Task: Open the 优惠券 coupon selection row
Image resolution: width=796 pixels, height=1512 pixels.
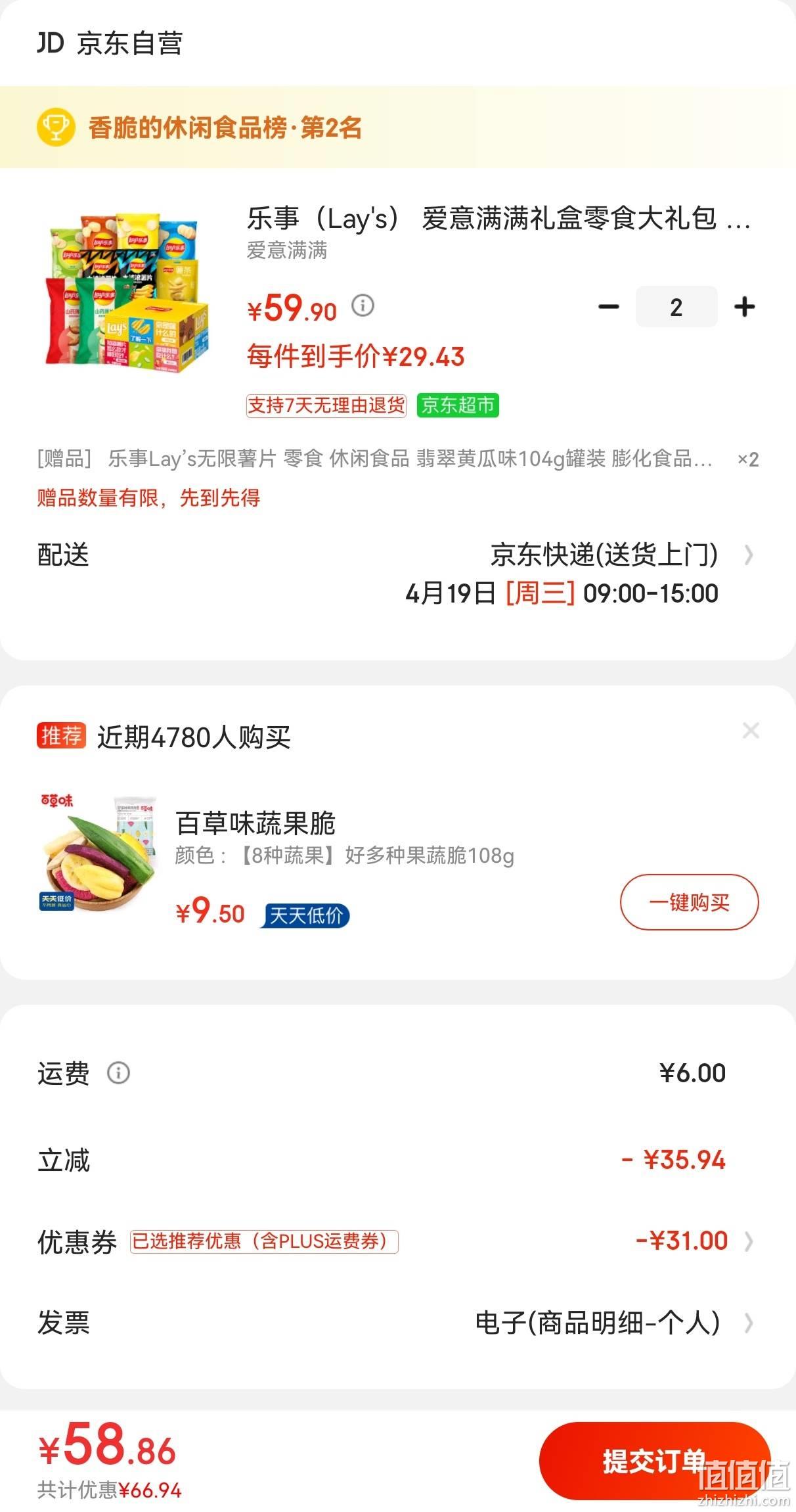Action: 398,1241
